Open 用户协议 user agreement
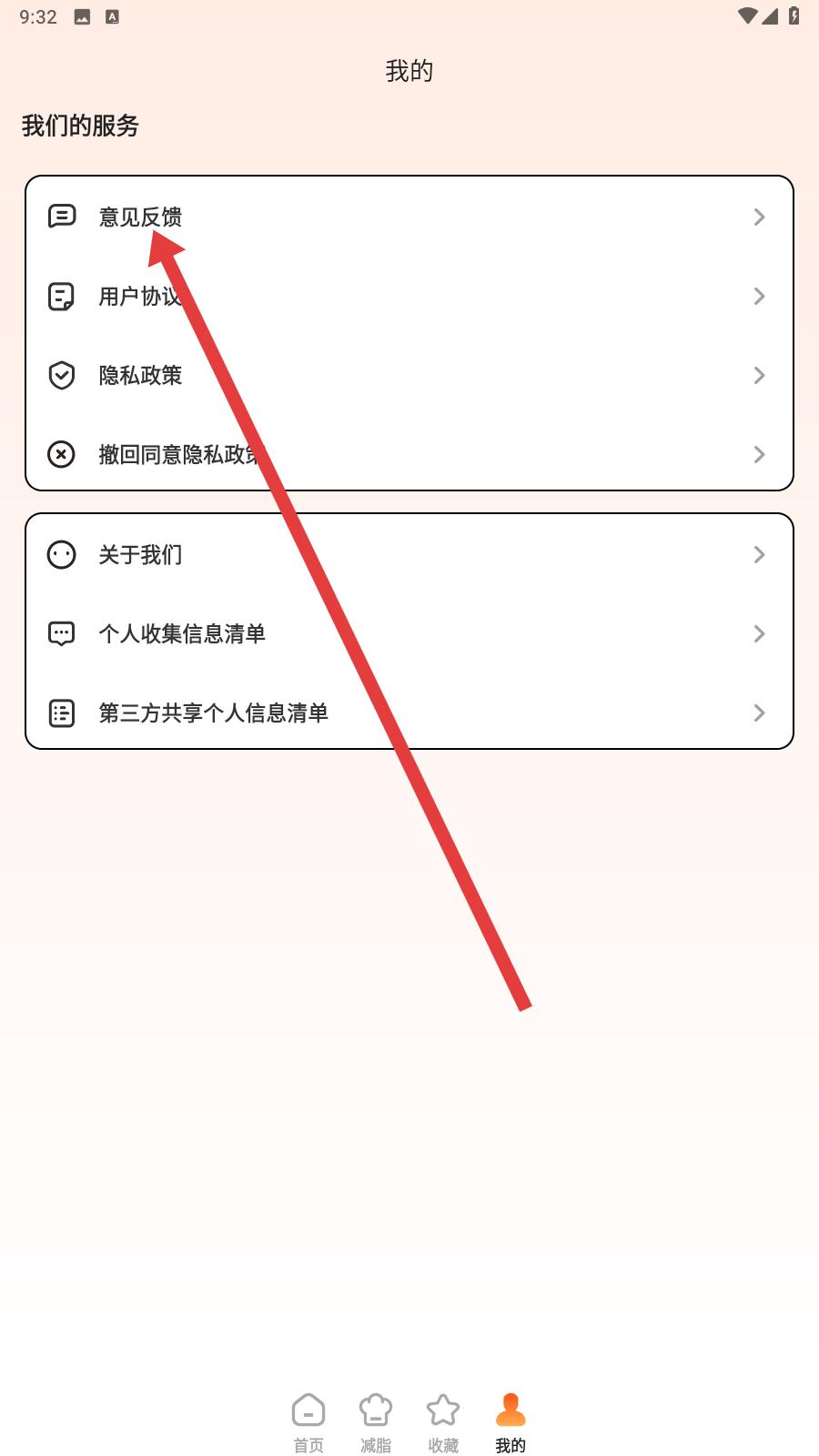 (x=409, y=296)
